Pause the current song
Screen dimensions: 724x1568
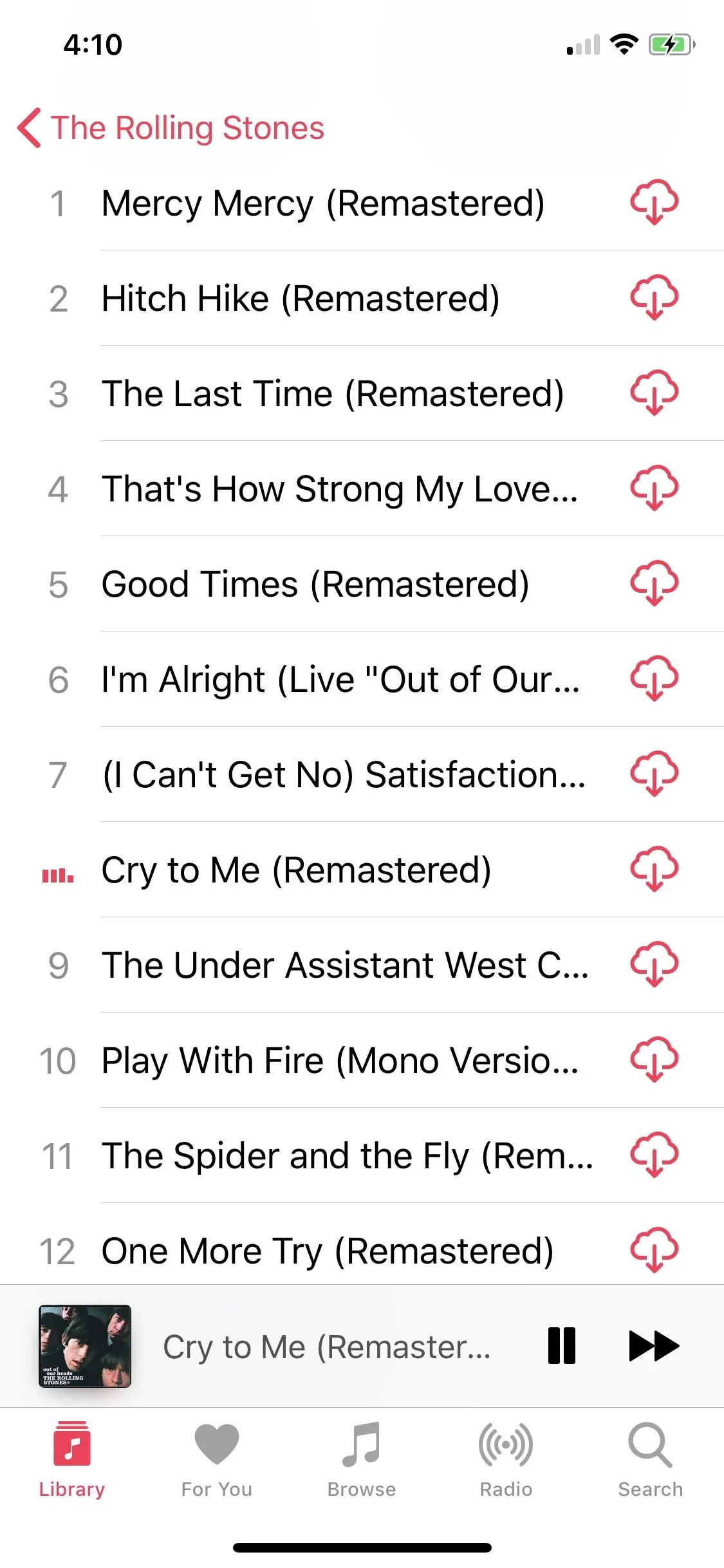[x=561, y=1345]
